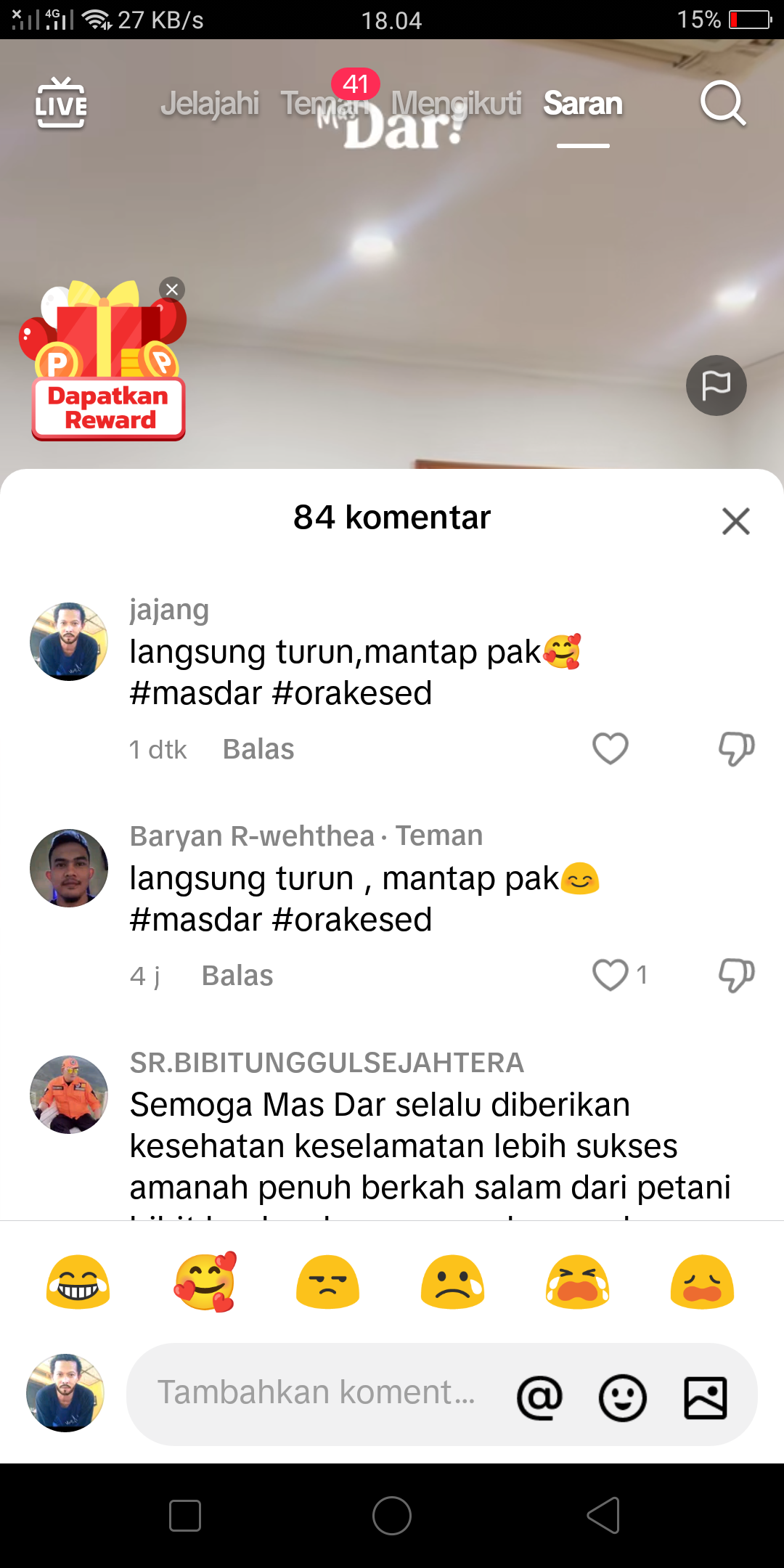Dislike jajang's comment
Screen dimensions: 784x1568
point(736,748)
